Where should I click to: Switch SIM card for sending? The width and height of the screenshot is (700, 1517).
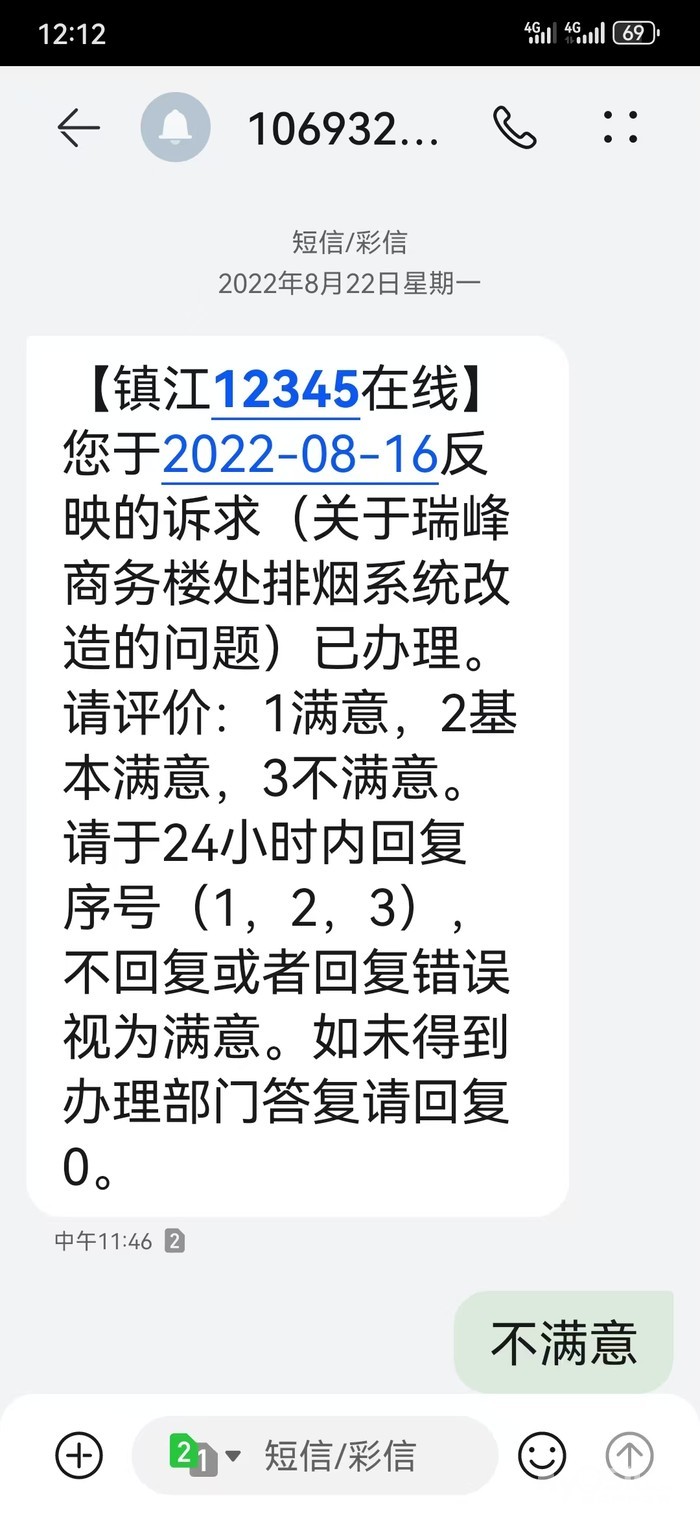pos(204,1455)
